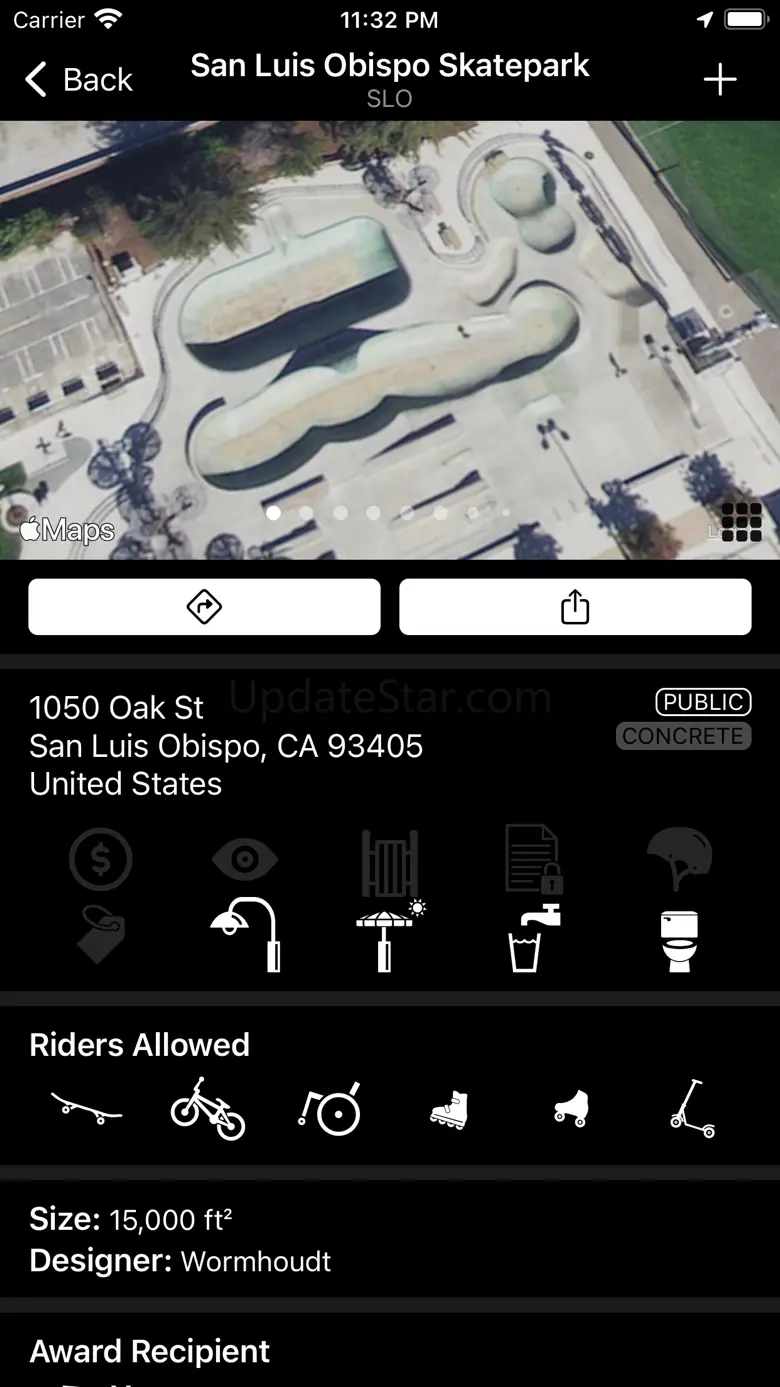
Task: Tap the plus icon in the top bar
Action: click(720, 79)
